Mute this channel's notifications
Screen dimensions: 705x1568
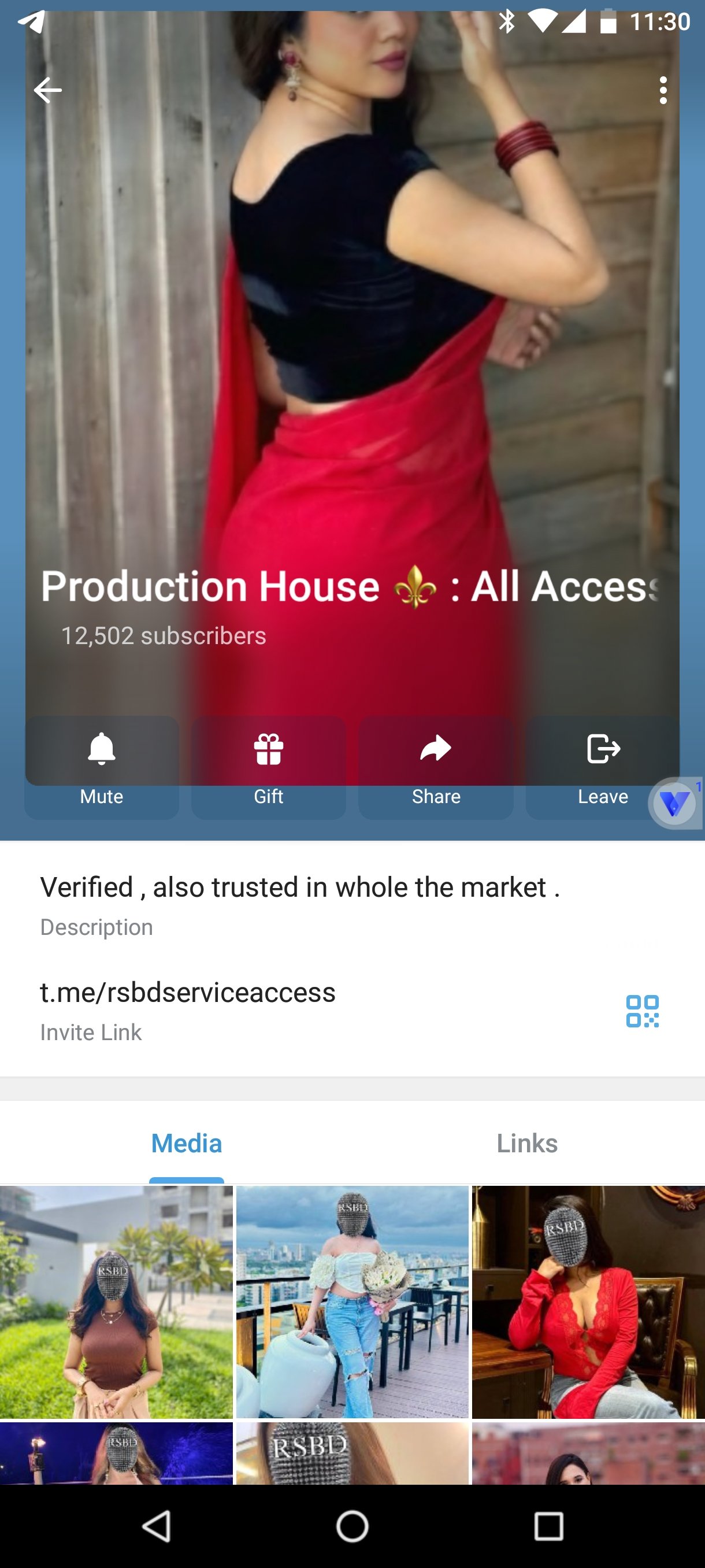102,767
